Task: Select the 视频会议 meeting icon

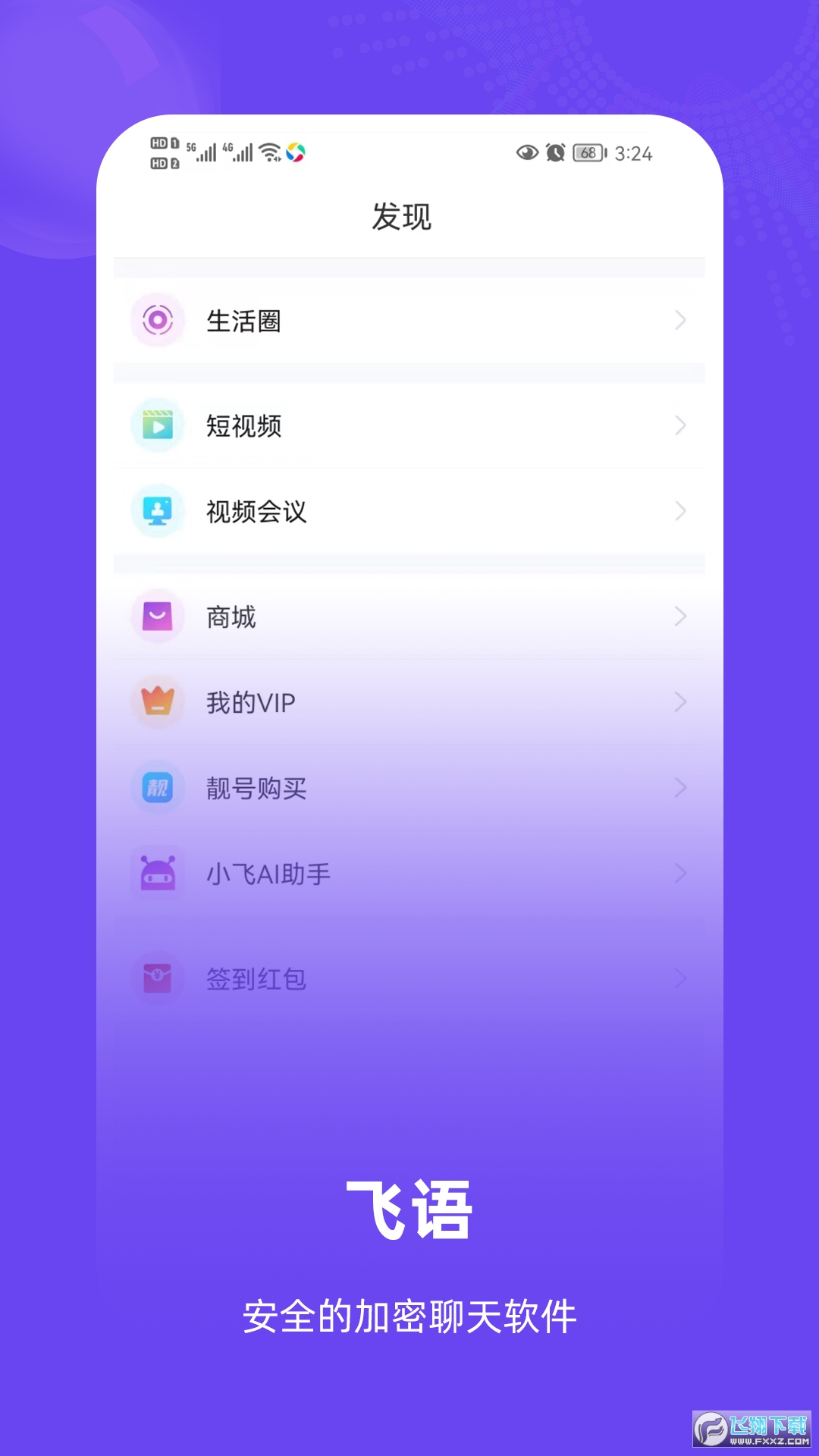Action: pos(157,512)
